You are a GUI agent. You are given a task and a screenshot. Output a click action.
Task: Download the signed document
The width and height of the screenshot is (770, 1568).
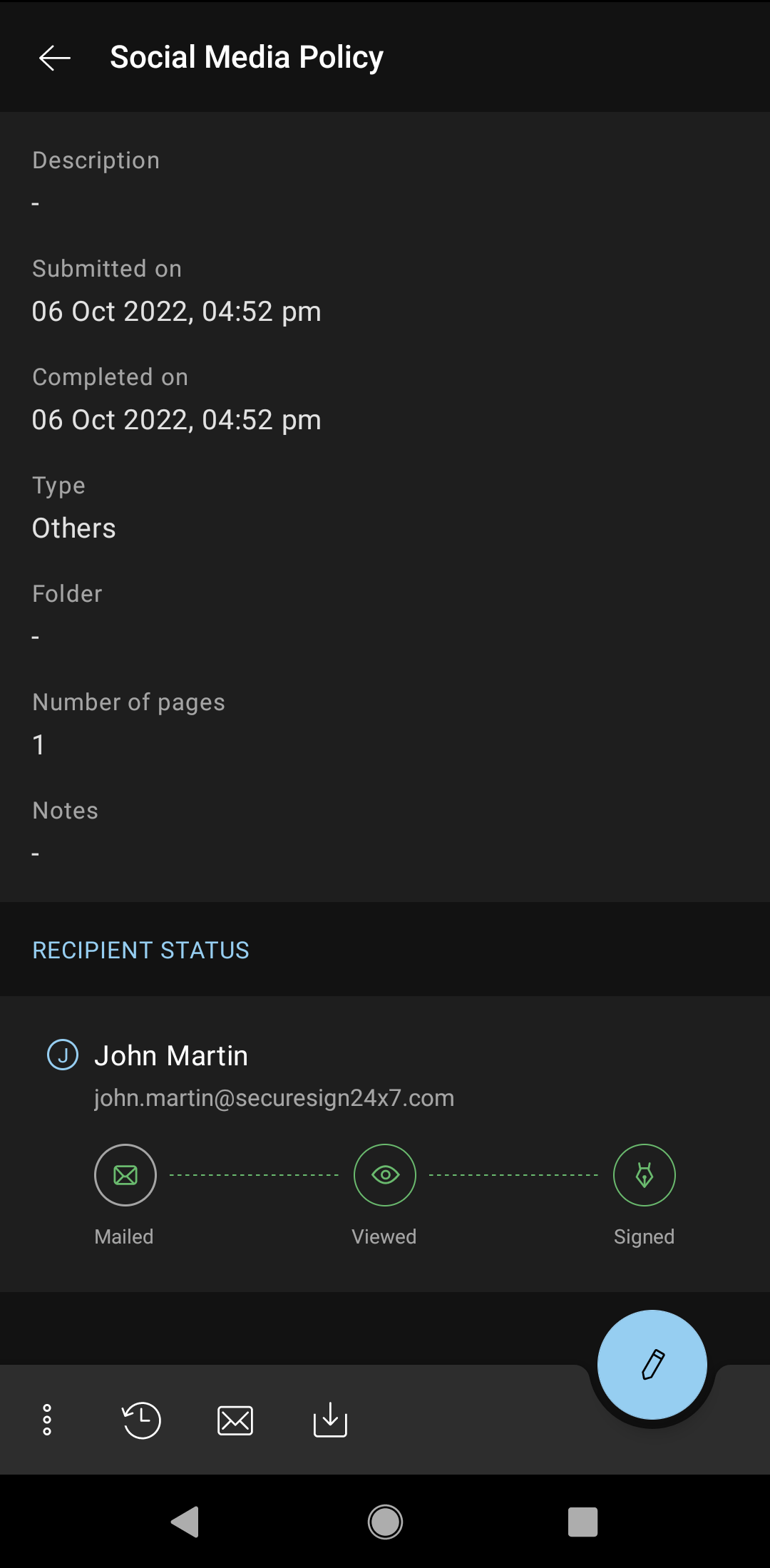[x=330, y=1420]
